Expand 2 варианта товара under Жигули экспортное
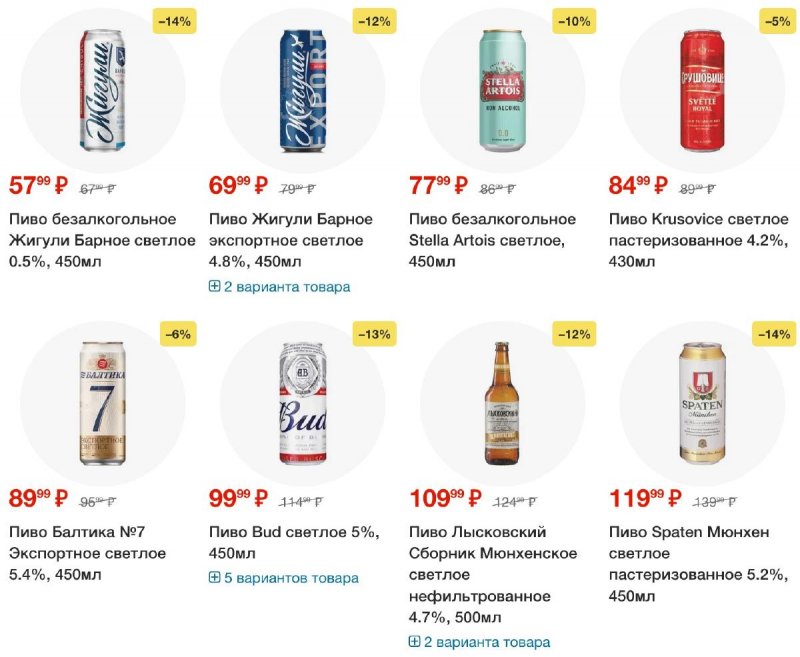 tap(280, 287)
